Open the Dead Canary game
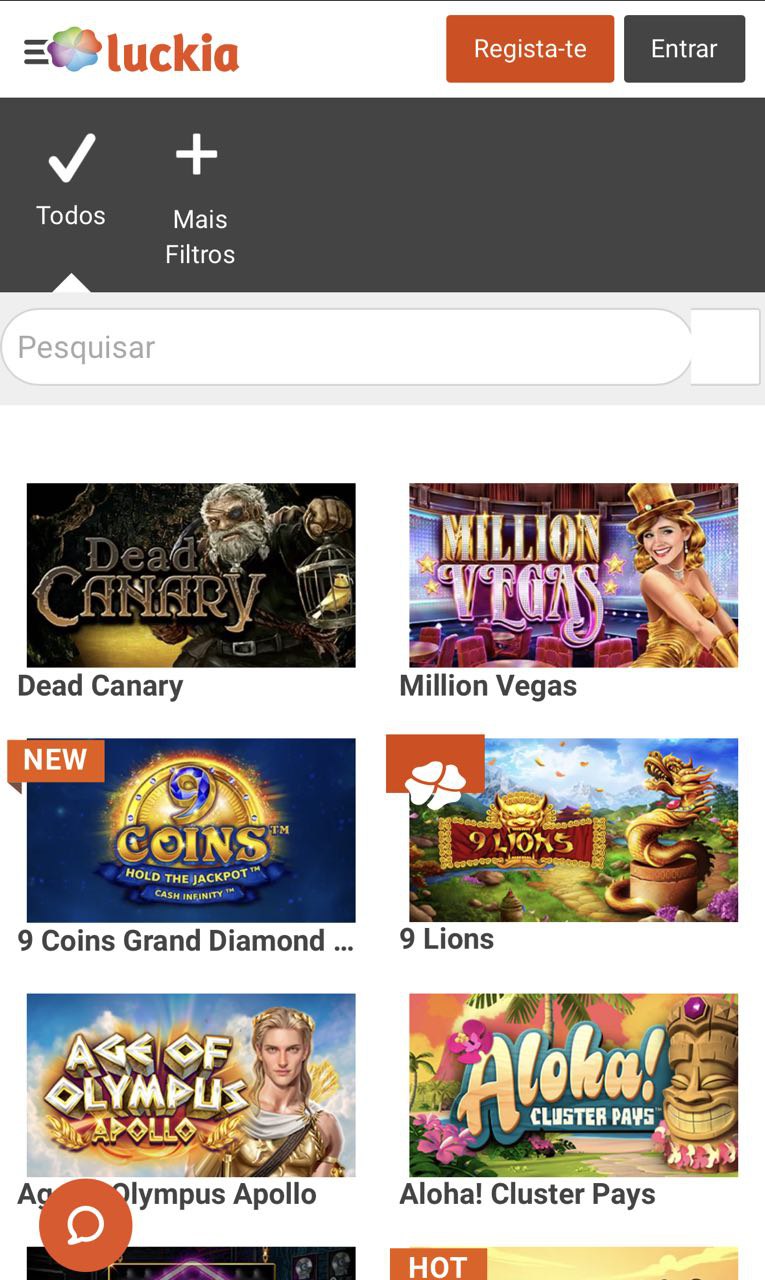This screenshot has height=1280, width=765. 191,575
